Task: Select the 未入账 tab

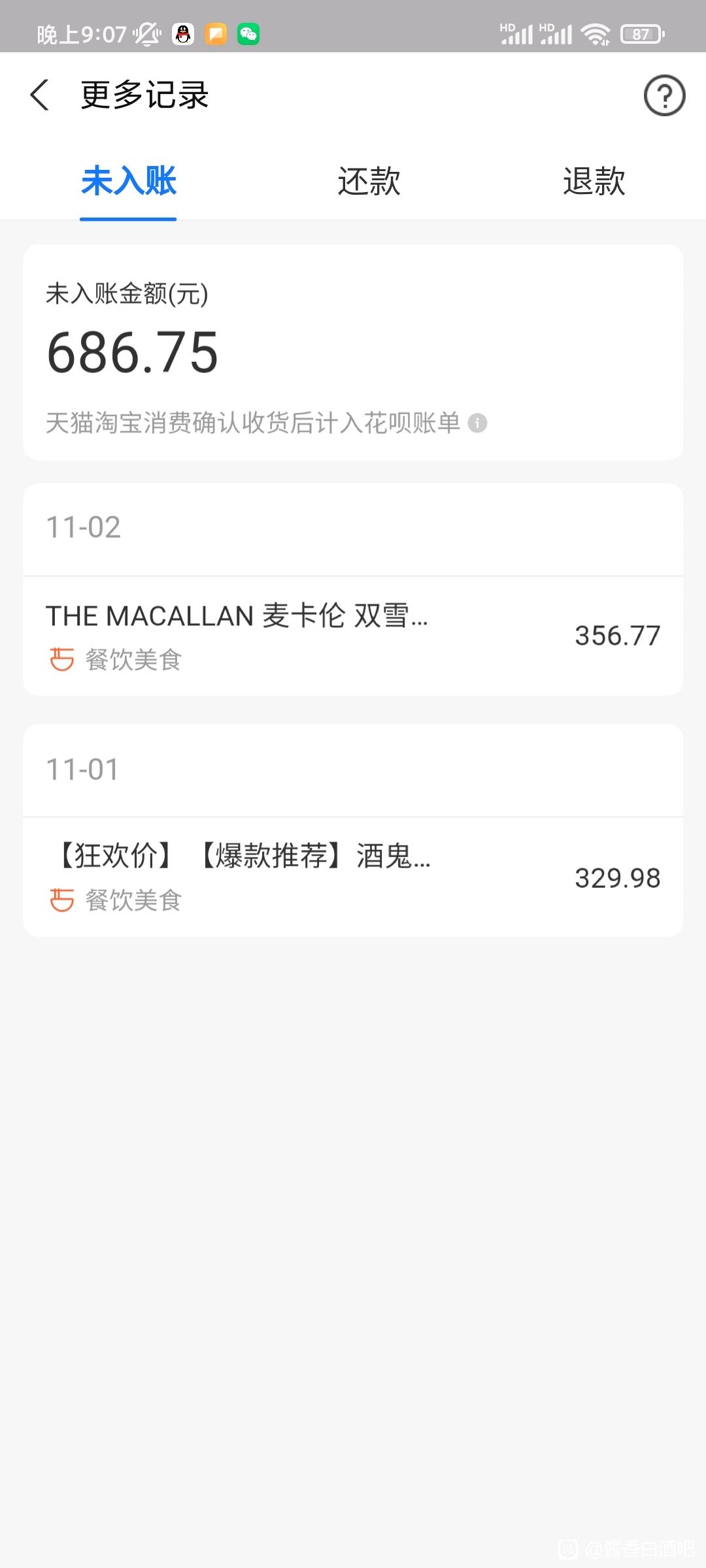Action: point(129,181)
